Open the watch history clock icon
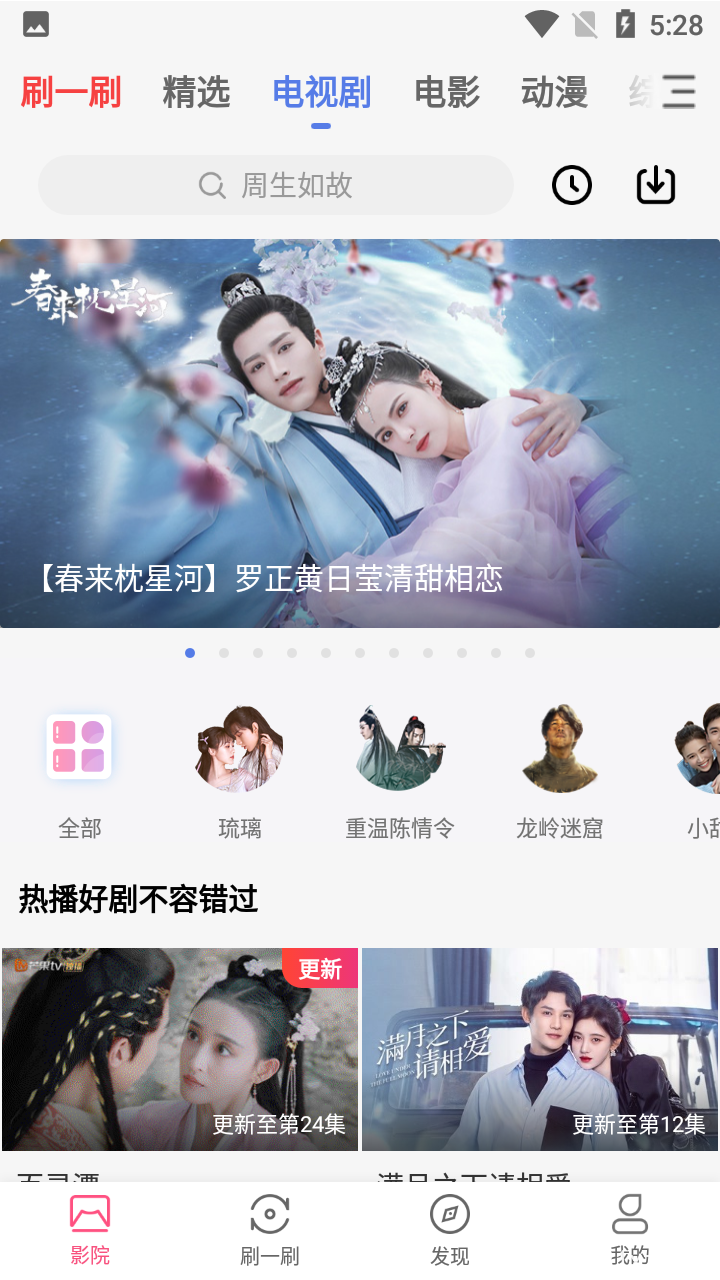This screenshot has width=720, height=1280. tap(572, 185)
